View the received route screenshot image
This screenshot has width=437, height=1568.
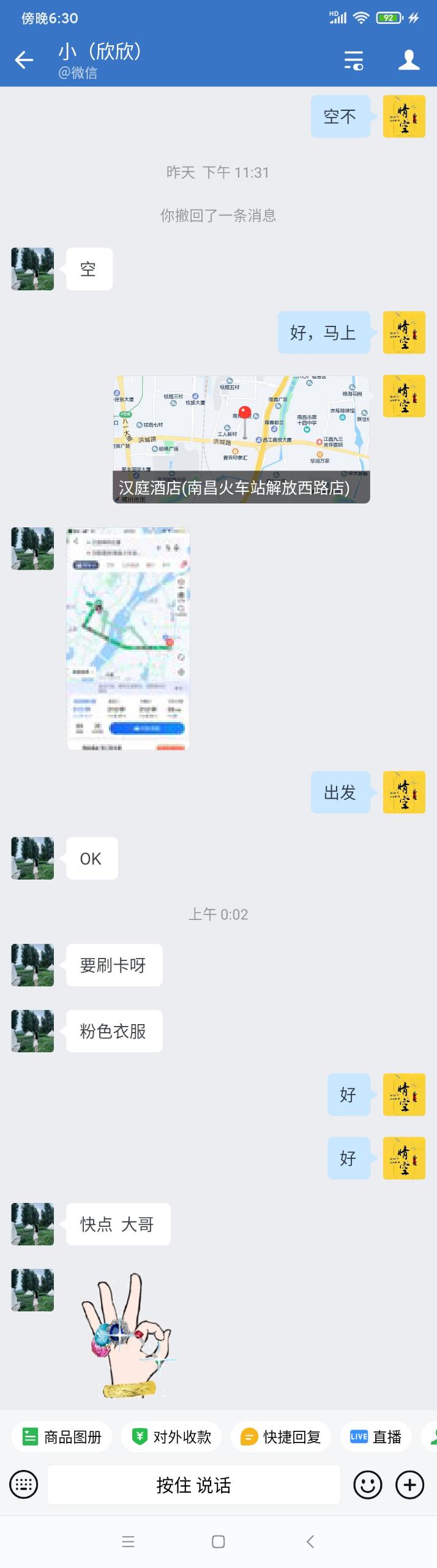tap(128, 639)
